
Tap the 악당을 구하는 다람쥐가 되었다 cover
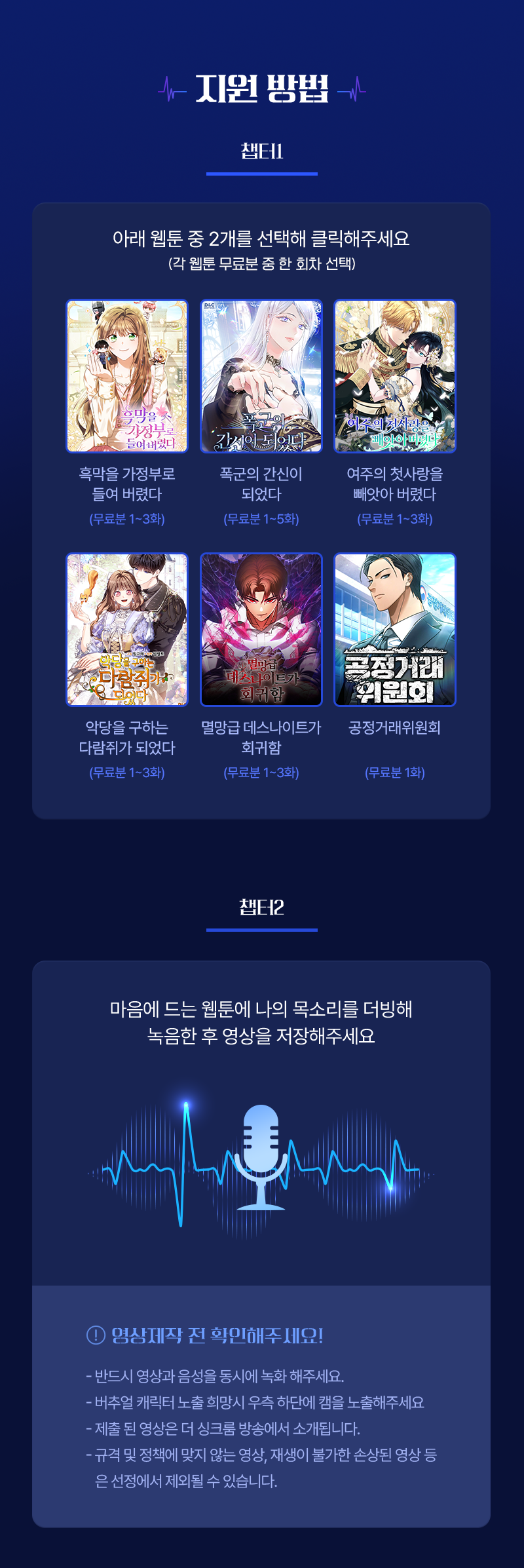click(x=127, y=630)
